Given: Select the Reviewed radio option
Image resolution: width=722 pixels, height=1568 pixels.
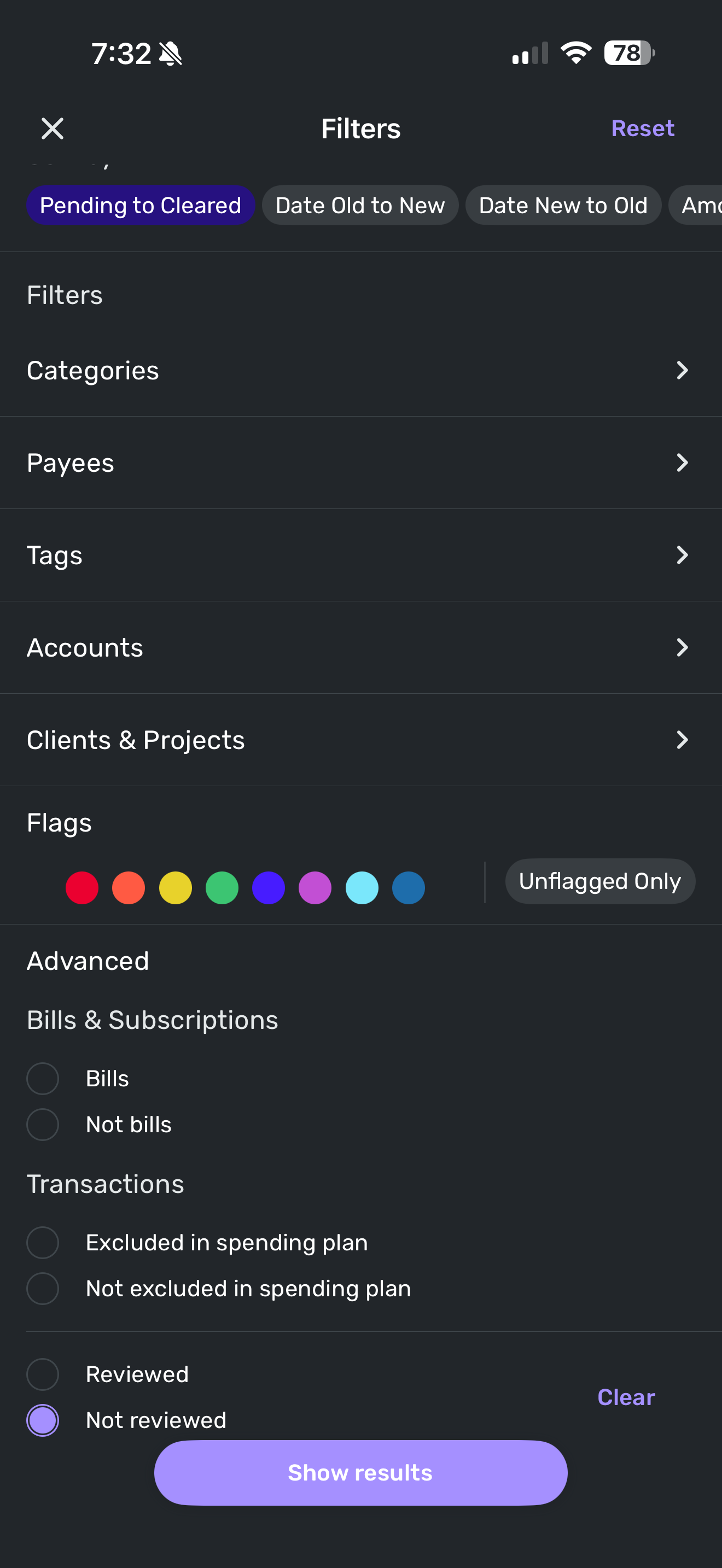Looking at the screenshot, I should tap(43, 1374).
